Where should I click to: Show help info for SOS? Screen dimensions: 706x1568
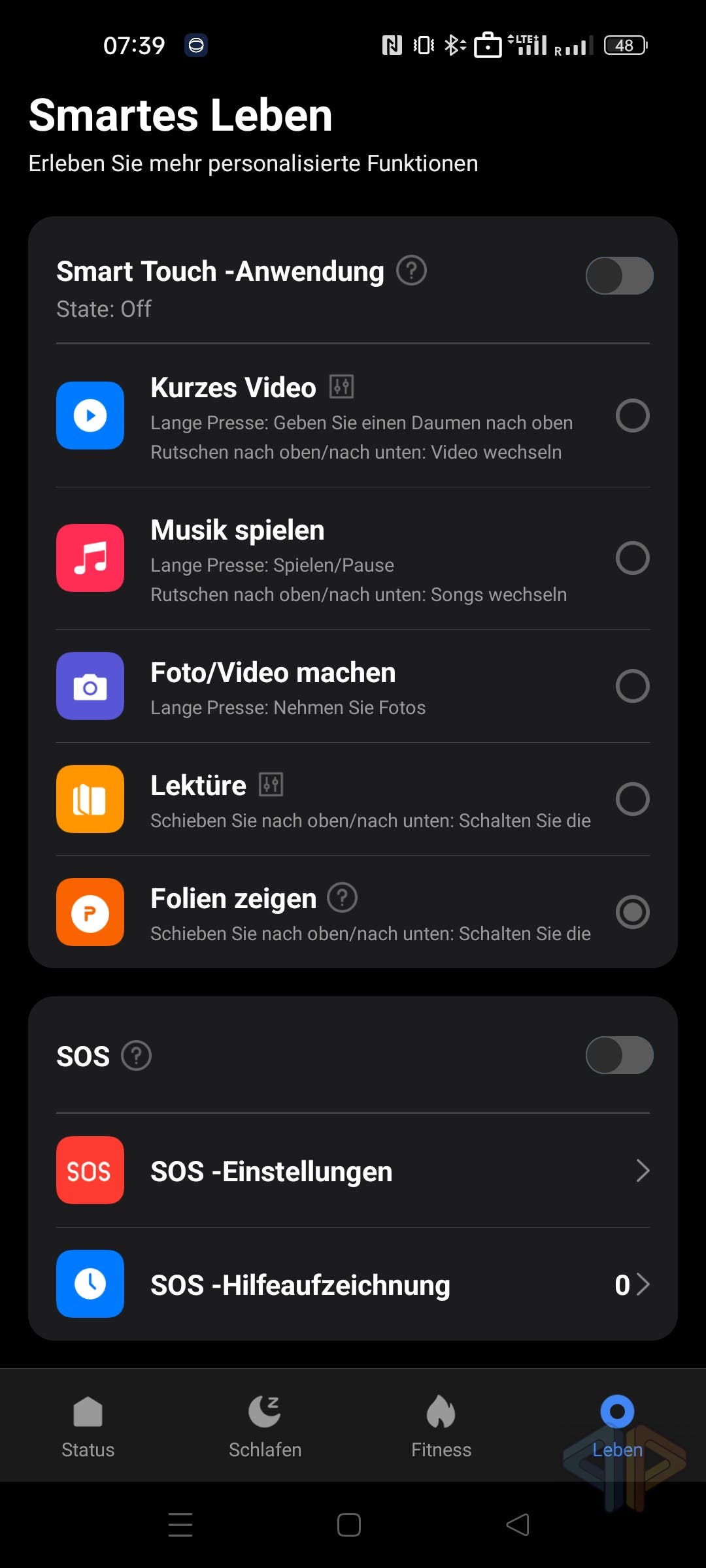(136, 1055)
